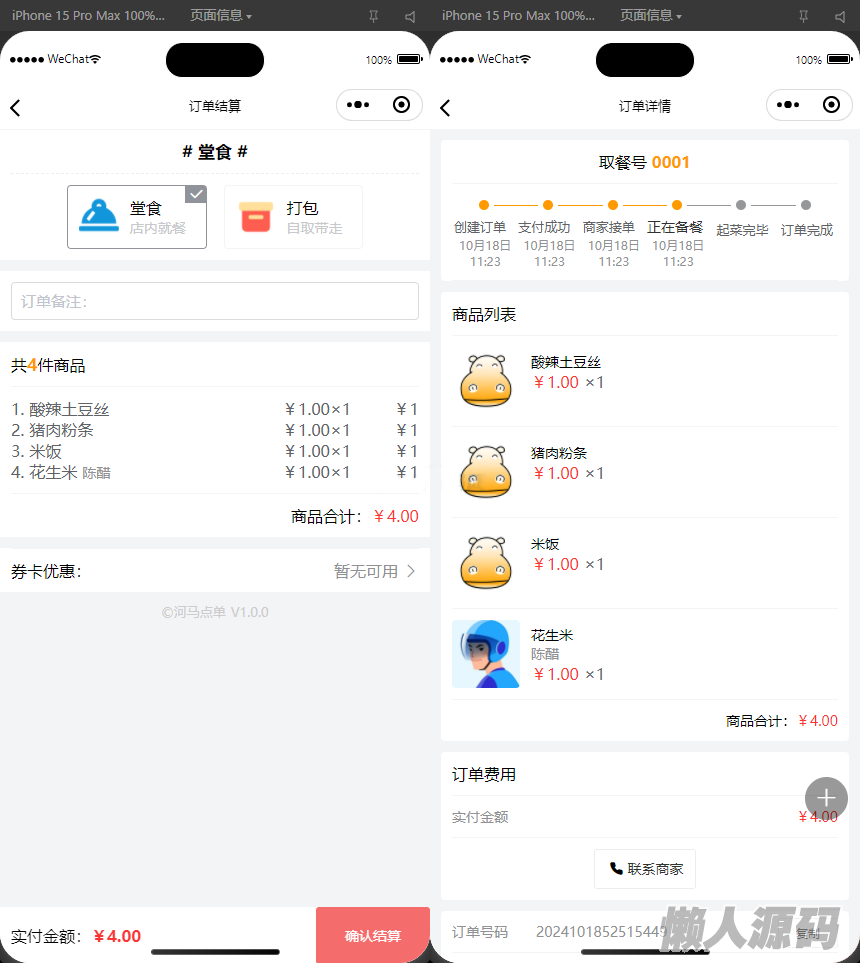Tap 联系商家 to contact the merchant

[x=645, y=869]
